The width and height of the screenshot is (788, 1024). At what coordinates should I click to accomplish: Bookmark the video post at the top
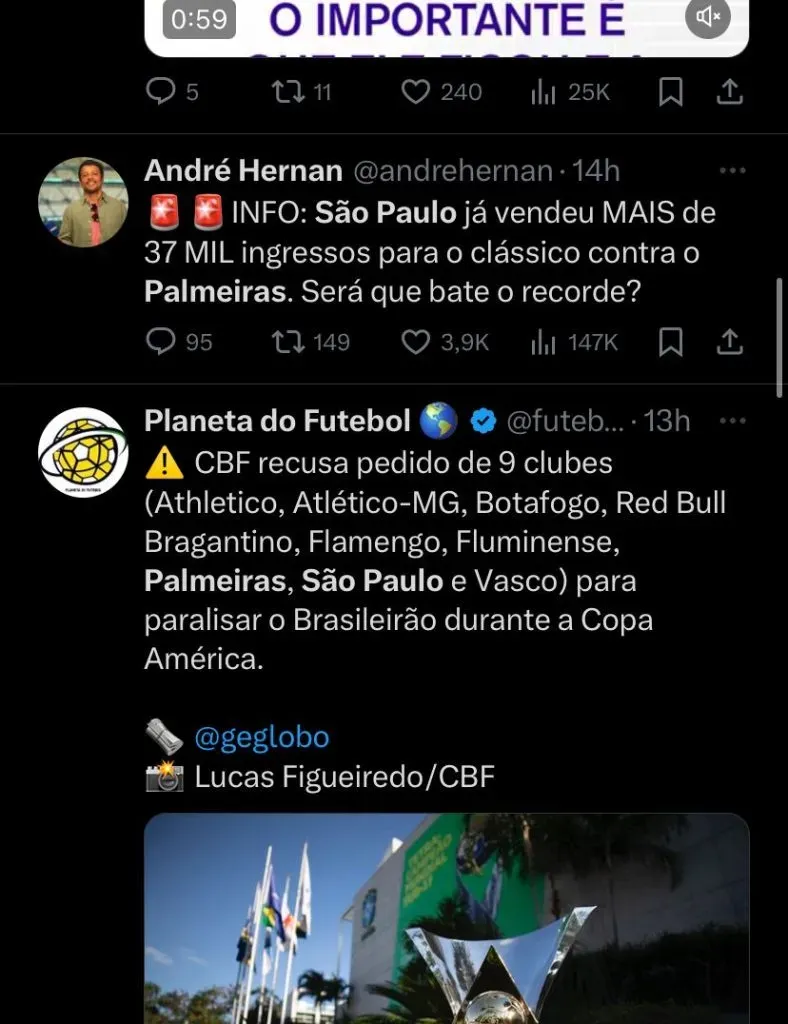[x=672, y=93]
